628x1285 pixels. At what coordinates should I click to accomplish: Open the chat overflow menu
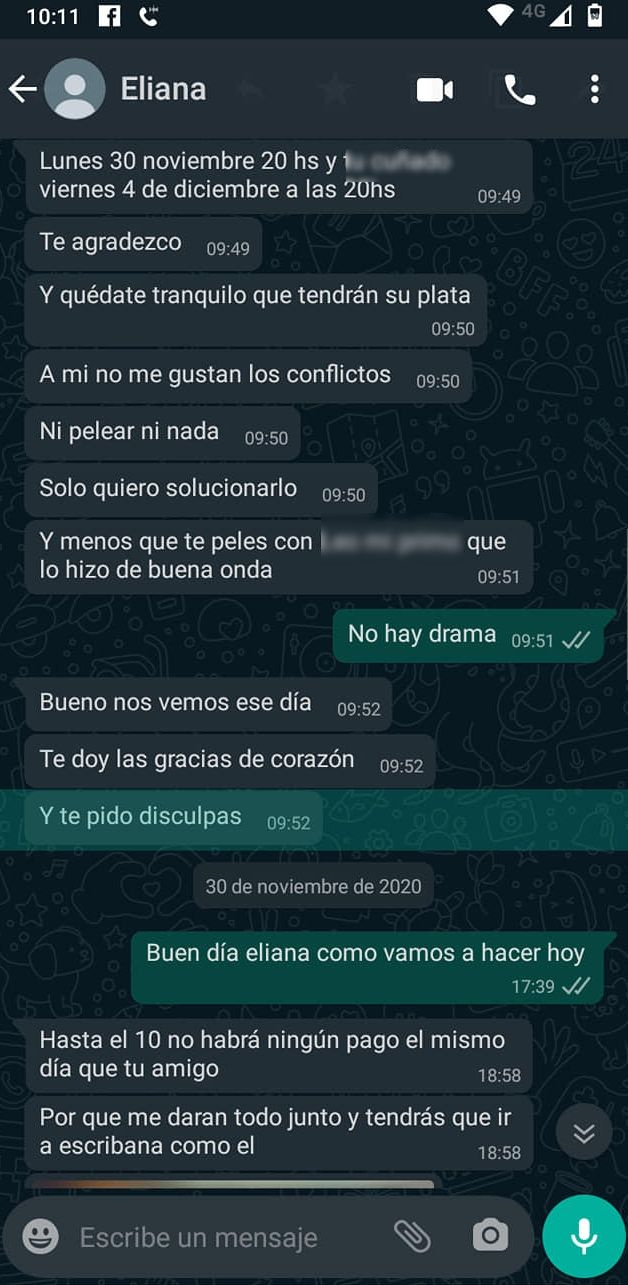(x=595, y=90)
